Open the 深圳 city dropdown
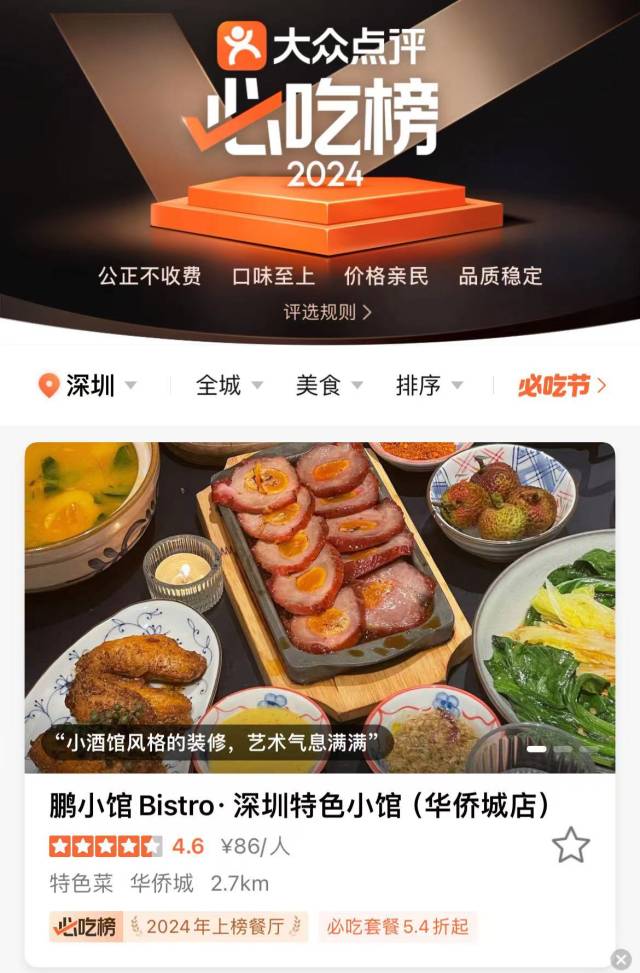Screen dimensions: 640x973 88,385
